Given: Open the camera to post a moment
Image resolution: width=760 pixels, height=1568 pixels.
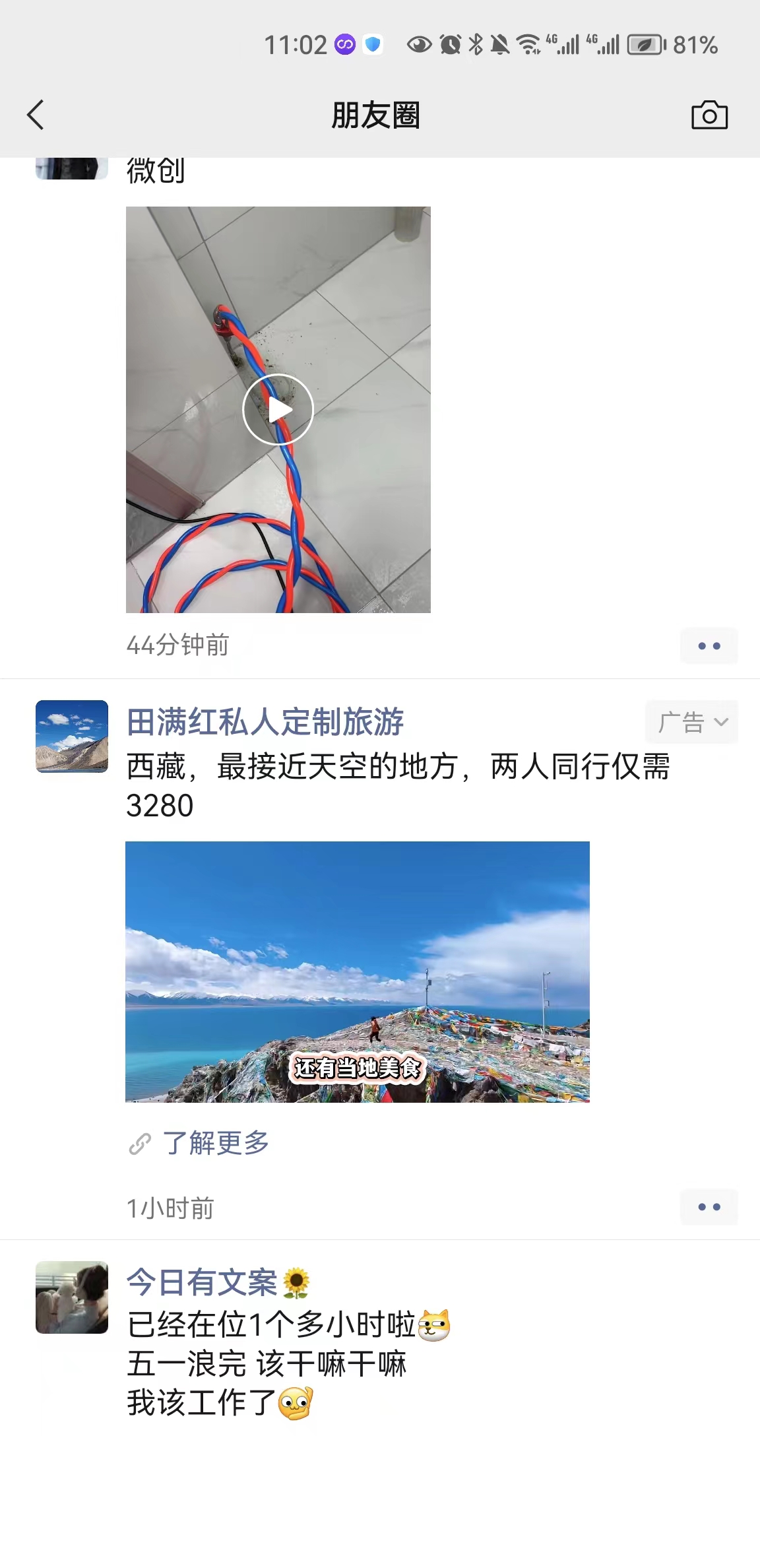Looking at the screenshot, I should (x=709, y=115).
